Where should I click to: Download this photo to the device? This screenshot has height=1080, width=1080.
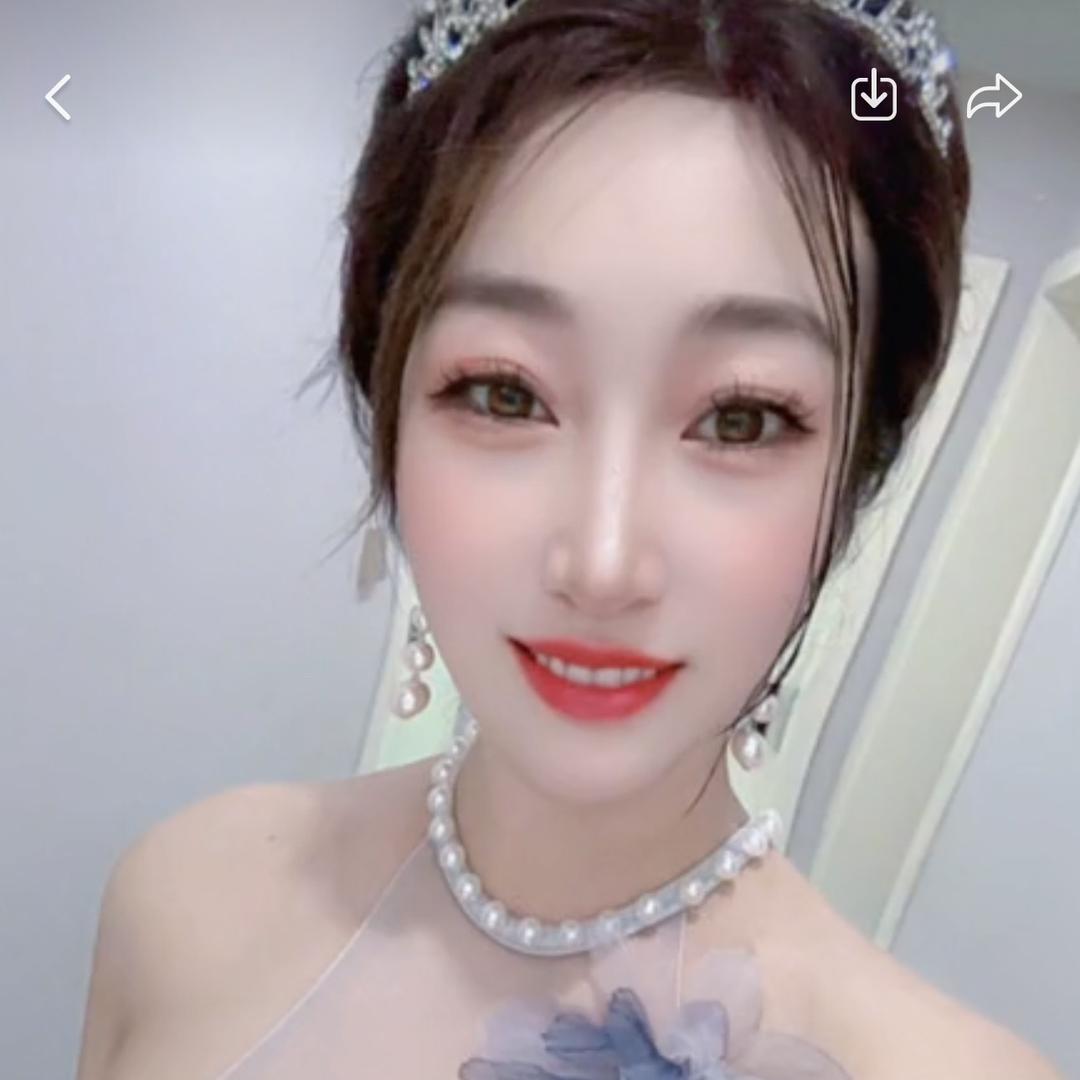click(873, 96)
